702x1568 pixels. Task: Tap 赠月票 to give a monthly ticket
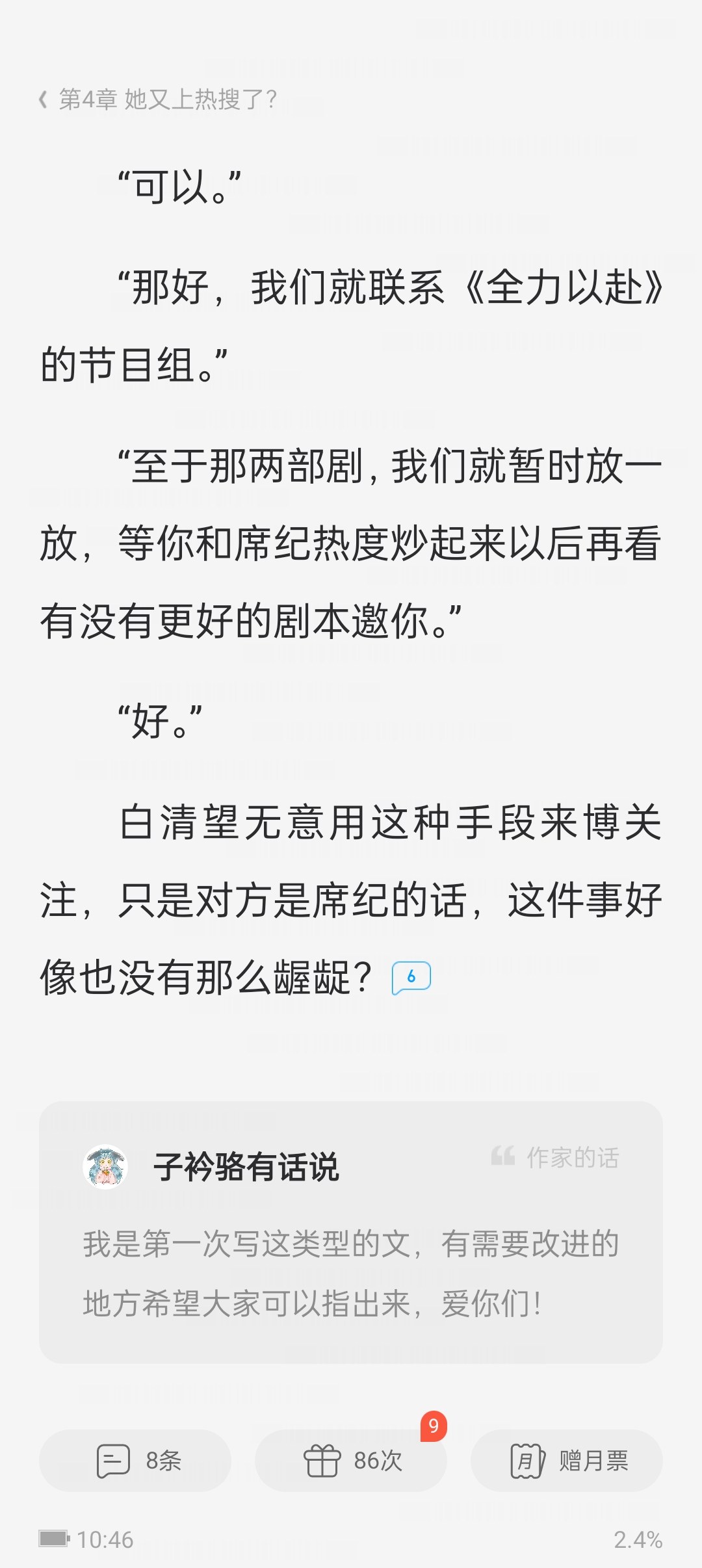coord(567,1461)
